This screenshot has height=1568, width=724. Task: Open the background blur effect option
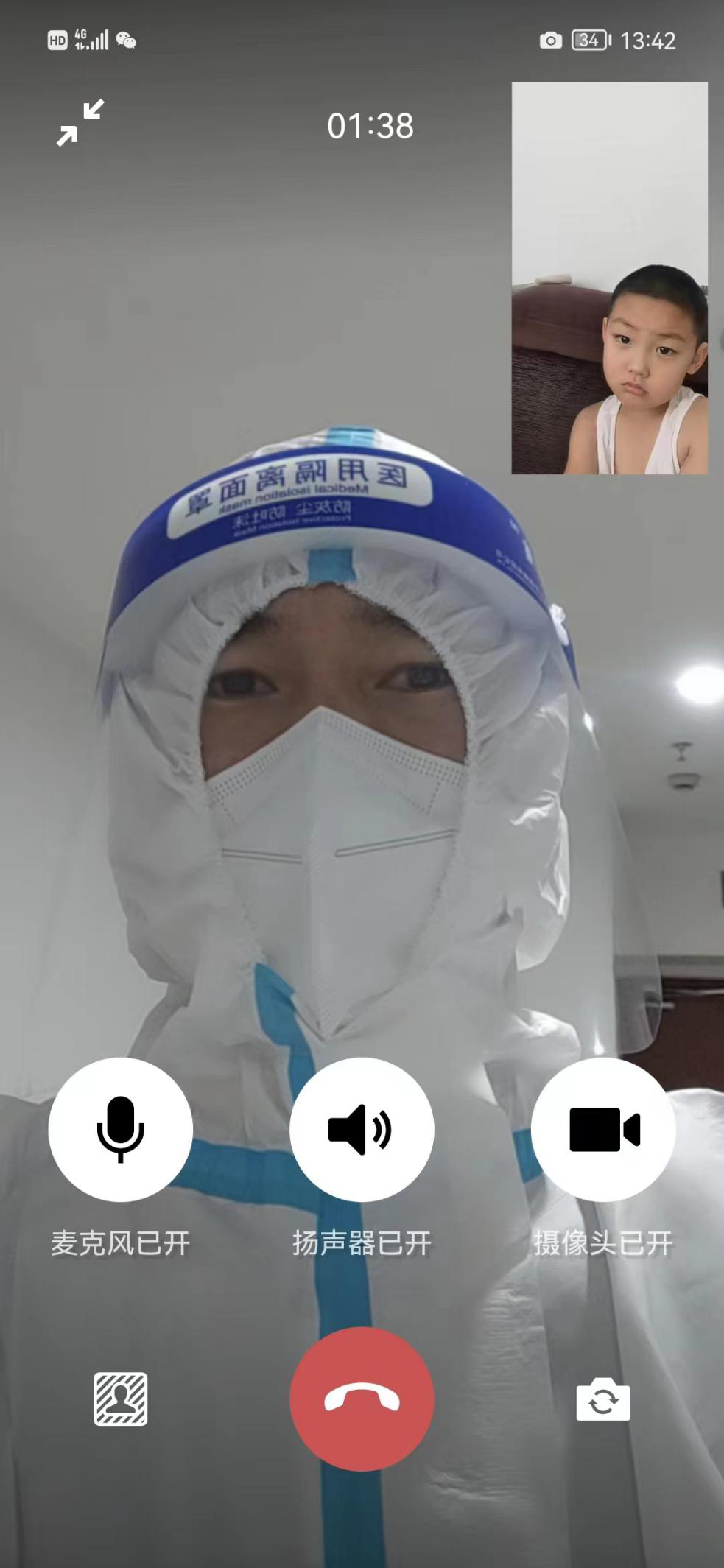[120, 1399]
